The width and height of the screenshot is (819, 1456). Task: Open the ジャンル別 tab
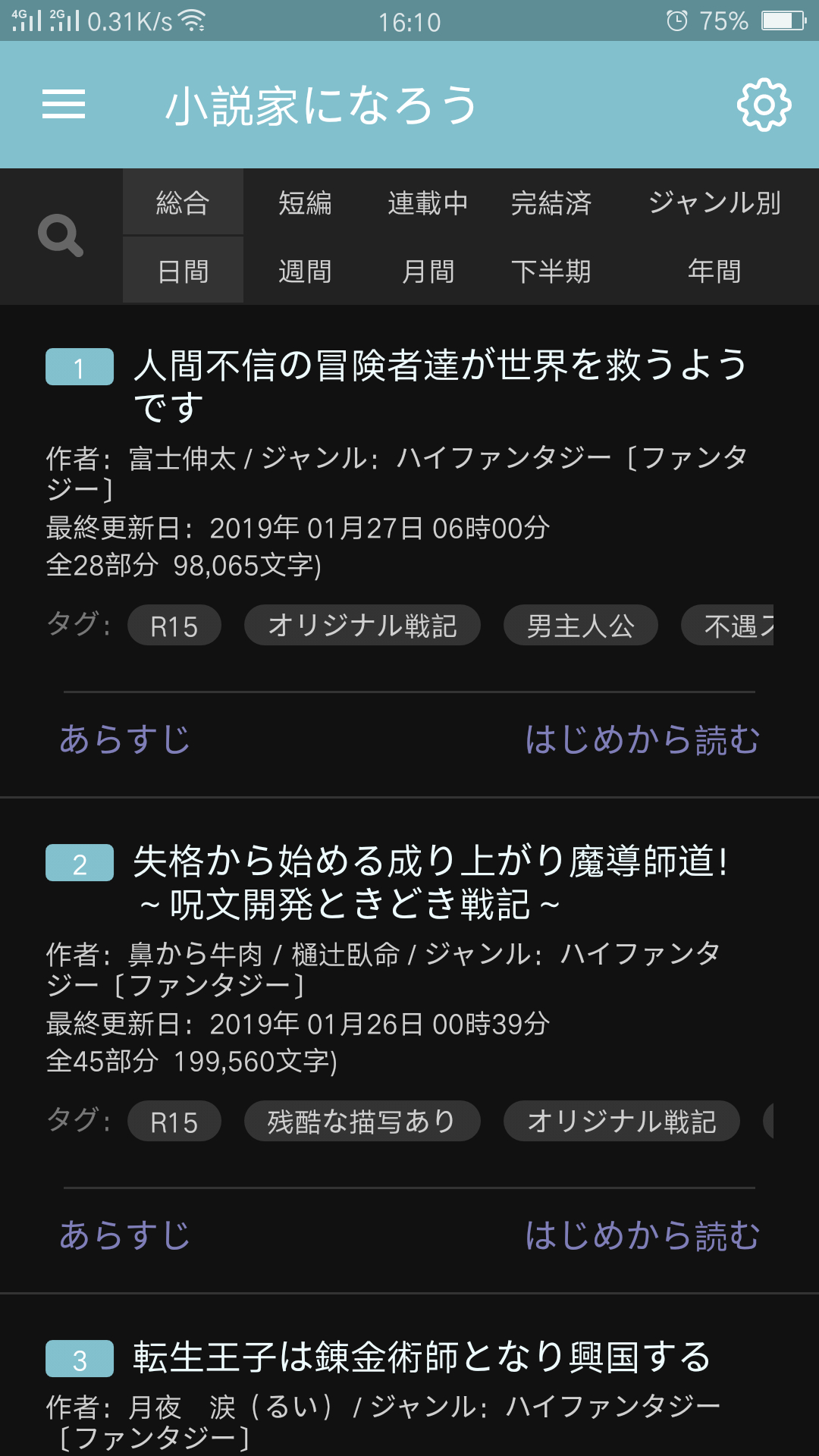pos(714,202)
